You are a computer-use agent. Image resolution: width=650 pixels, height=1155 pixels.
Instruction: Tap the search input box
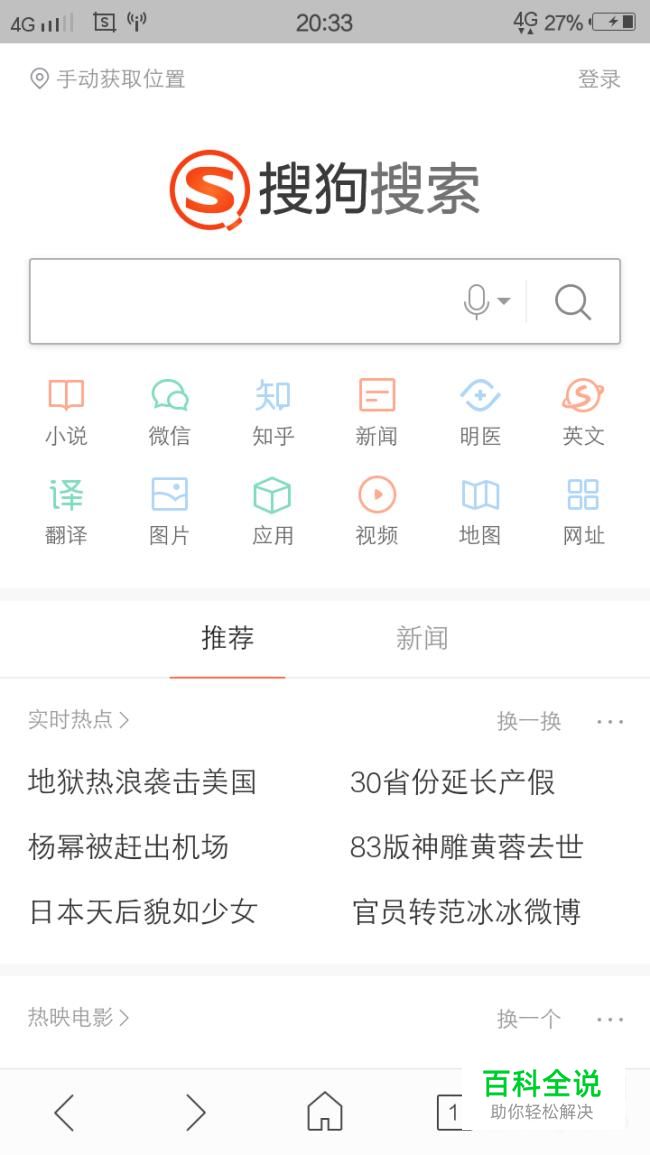pyautogui.click(x=240, y=301)
